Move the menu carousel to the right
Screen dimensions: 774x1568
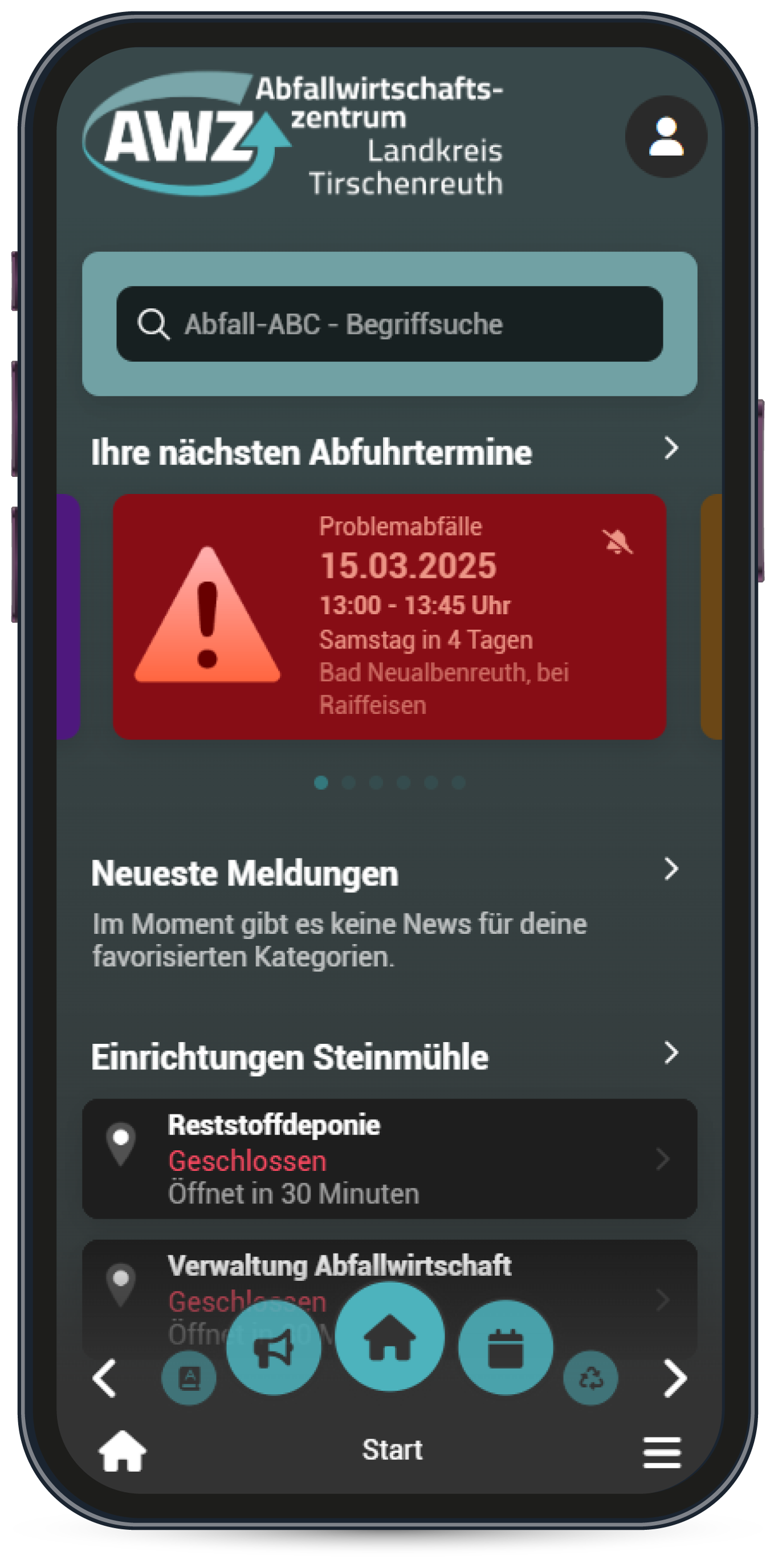(675, 1378)
